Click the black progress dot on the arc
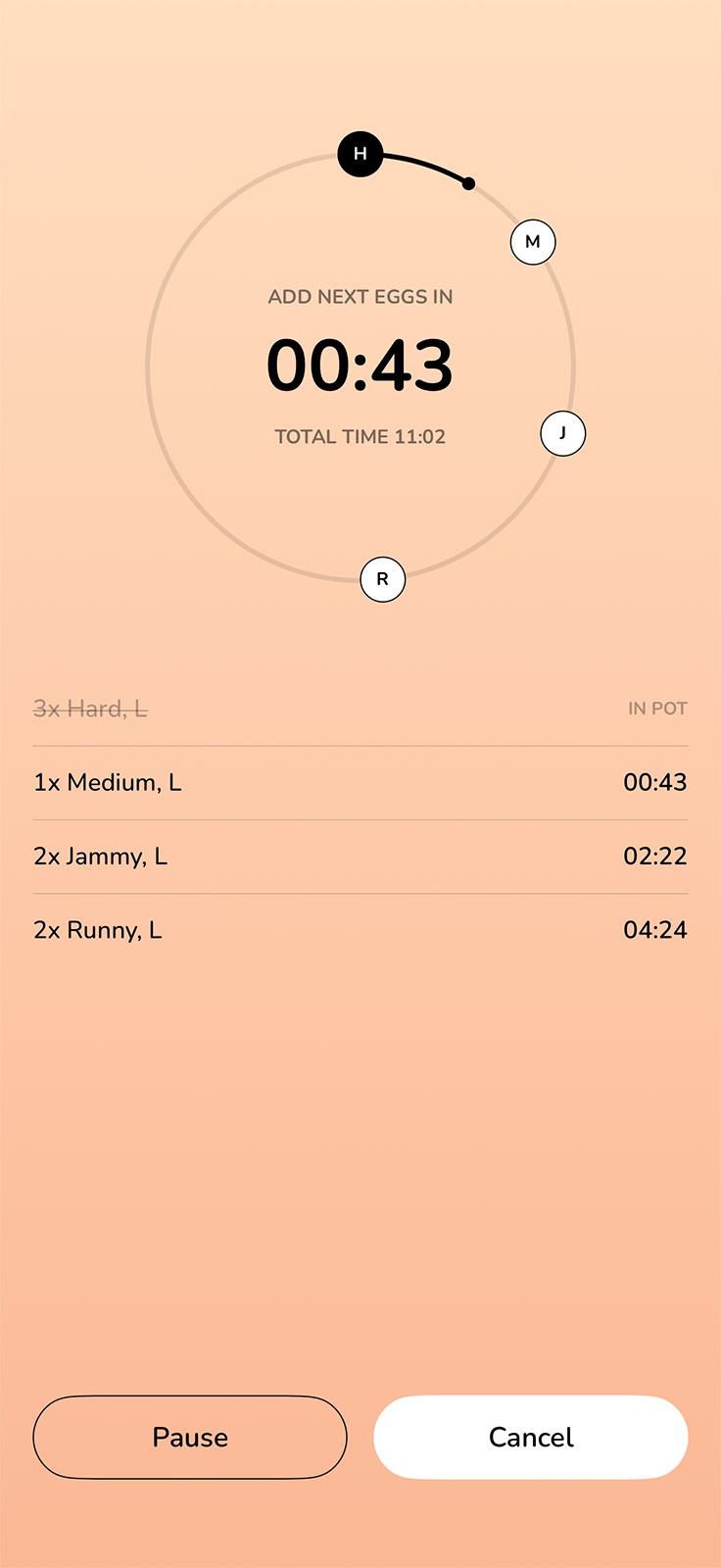 coord(468,183)
